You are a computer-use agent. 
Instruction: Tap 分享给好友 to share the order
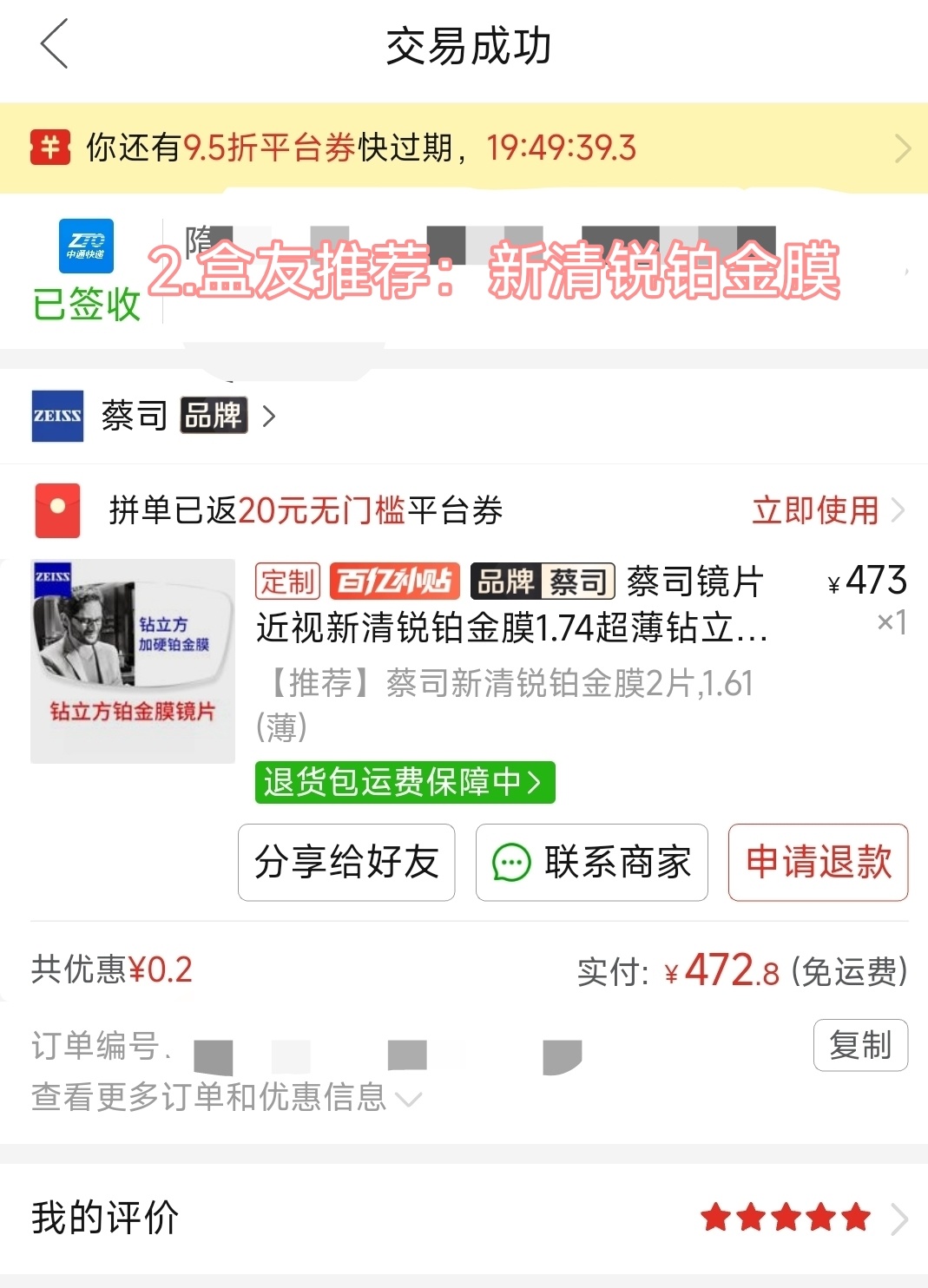pos(346,863)
